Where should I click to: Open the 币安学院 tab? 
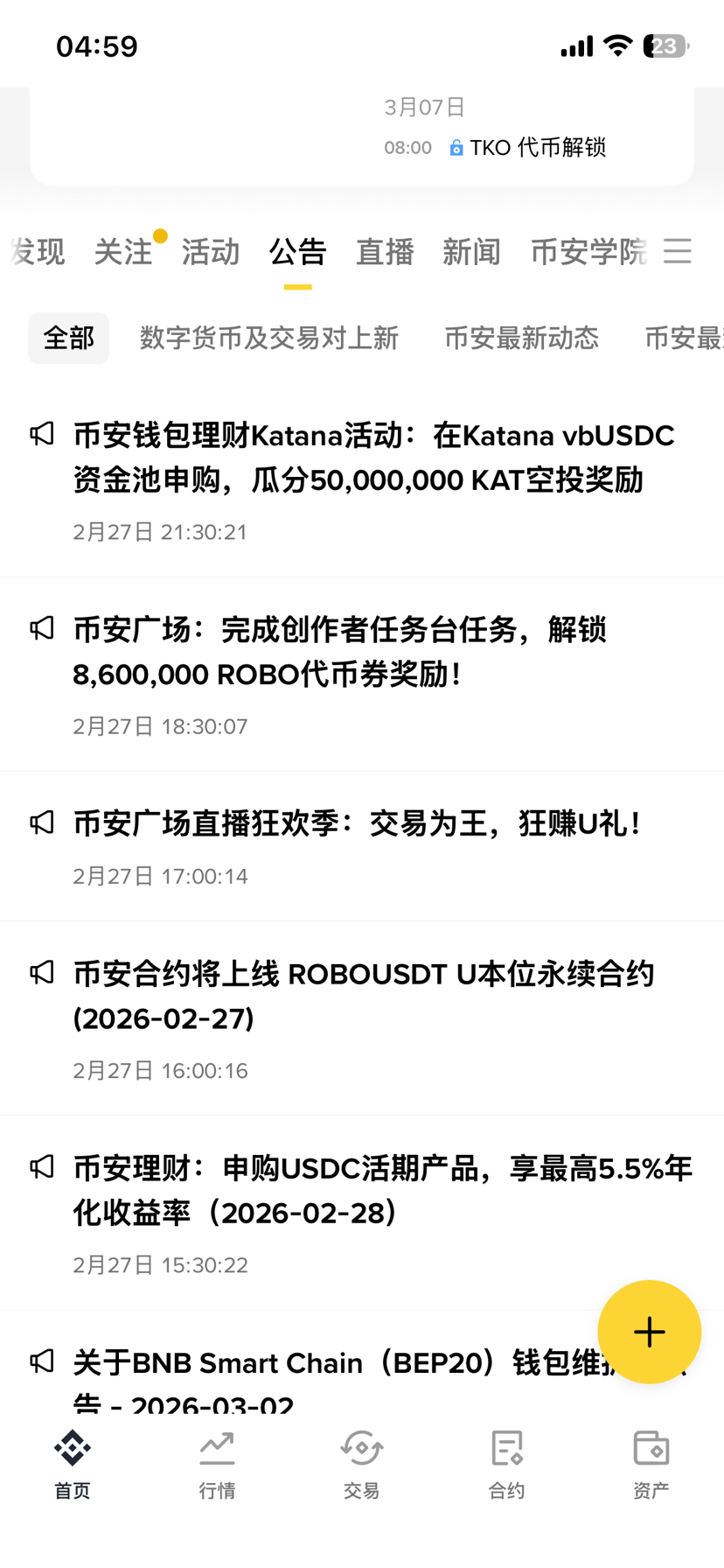(588, 252)
